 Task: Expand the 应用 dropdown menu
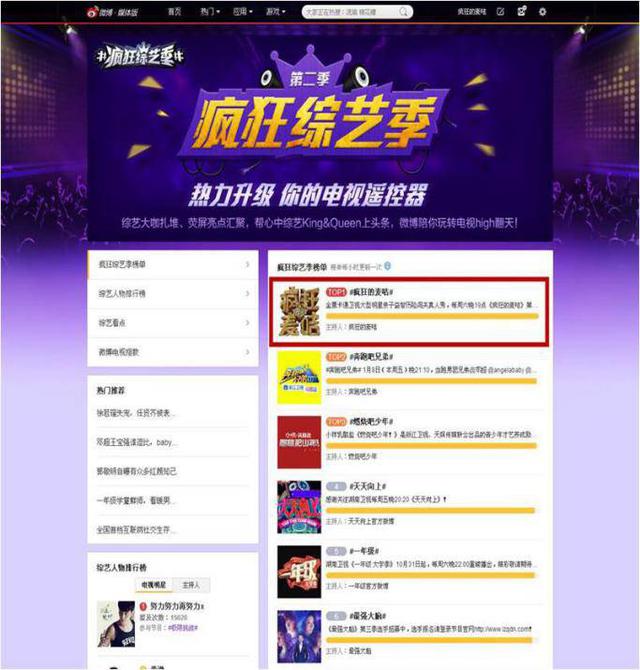tap(240, 11)
